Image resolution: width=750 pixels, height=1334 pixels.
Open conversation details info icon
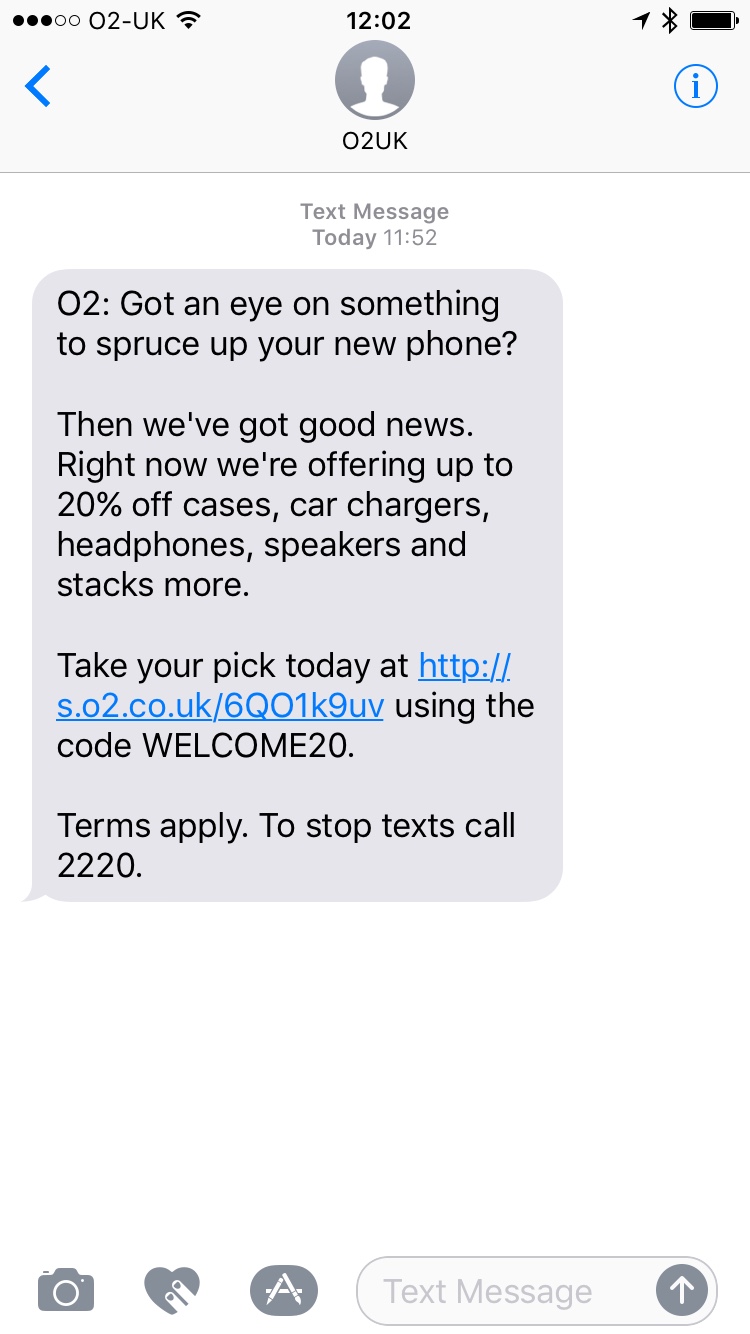pyautogui.click(x=696, y=87)
